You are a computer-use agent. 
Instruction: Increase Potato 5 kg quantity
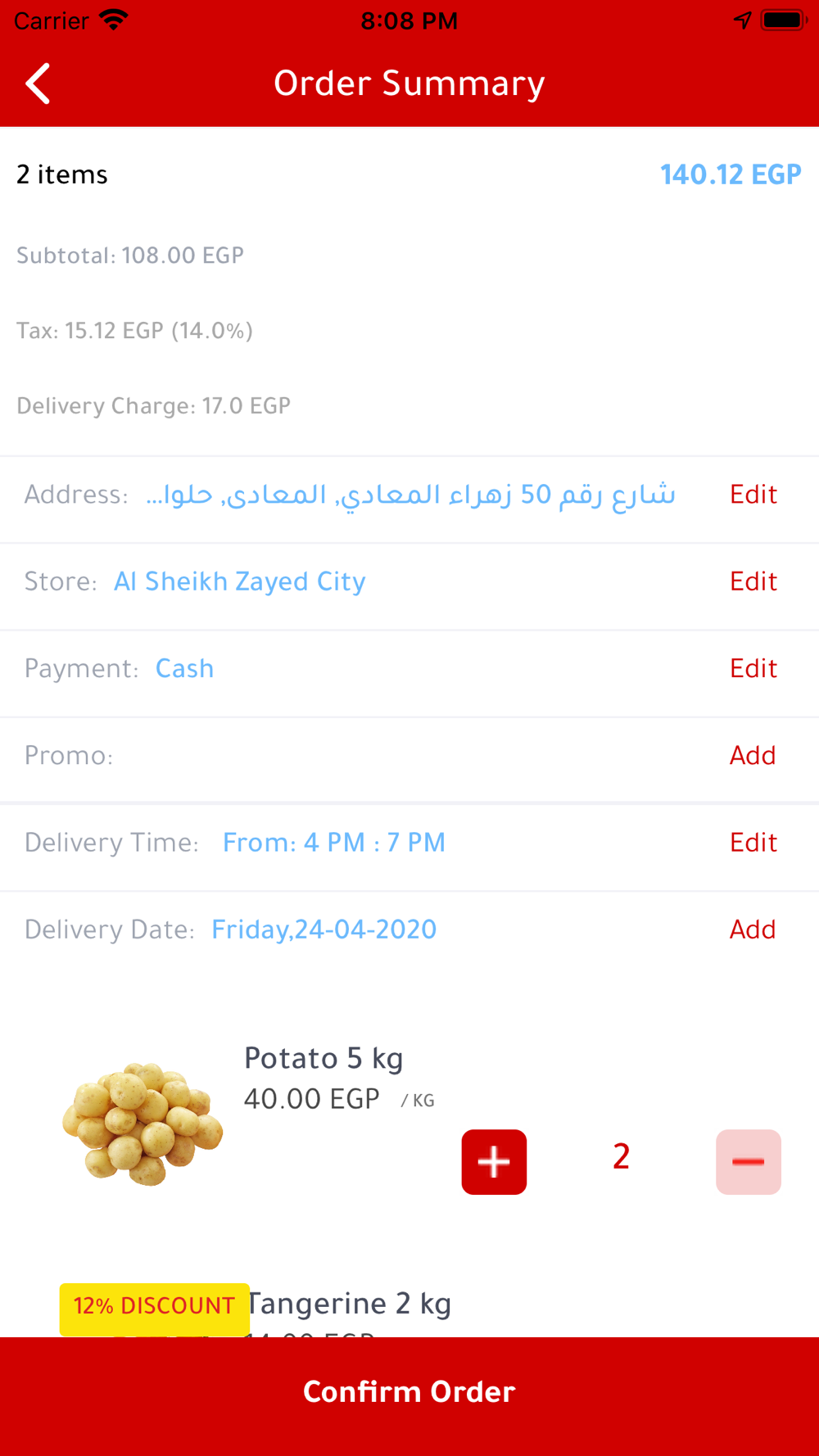[494, 1162]
